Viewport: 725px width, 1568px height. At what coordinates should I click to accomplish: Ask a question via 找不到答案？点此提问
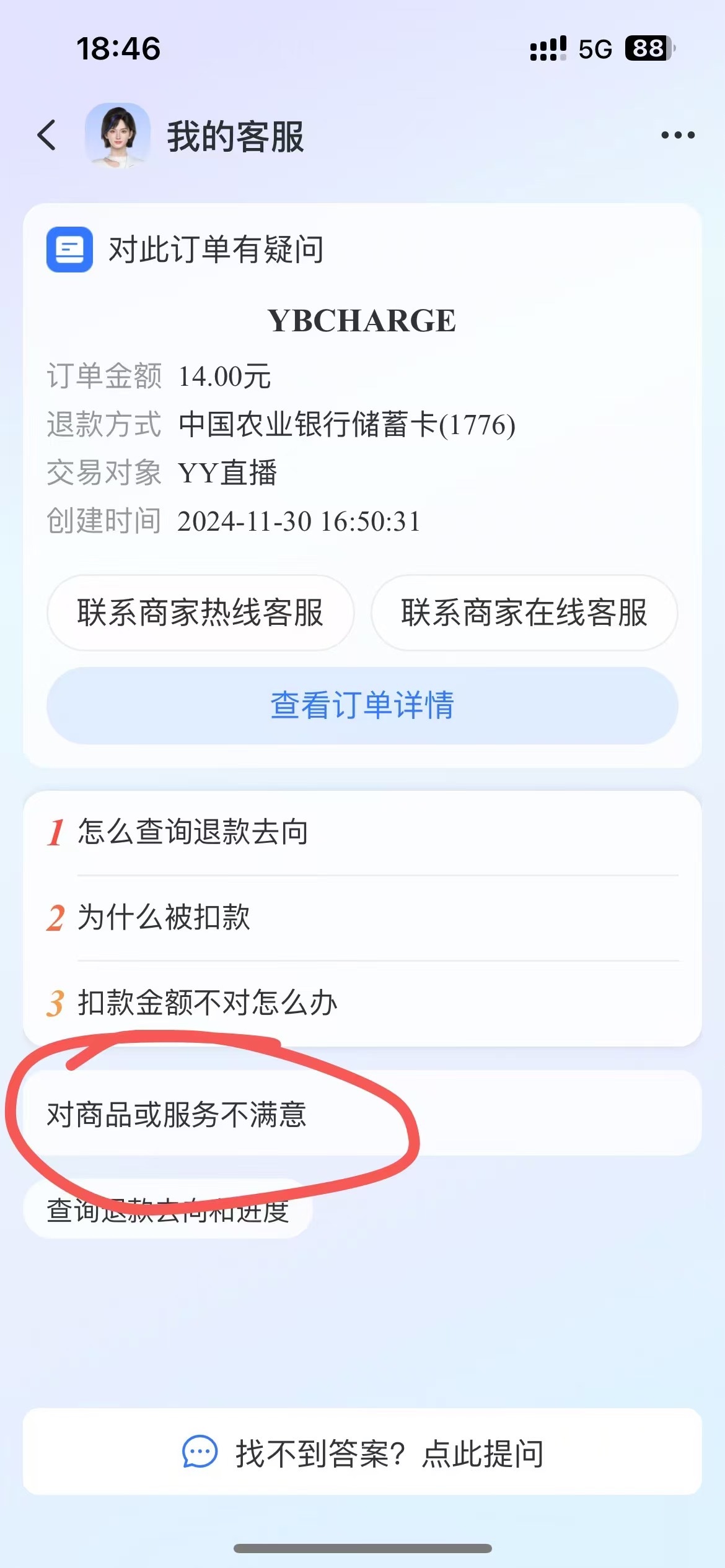[362, 1453]
